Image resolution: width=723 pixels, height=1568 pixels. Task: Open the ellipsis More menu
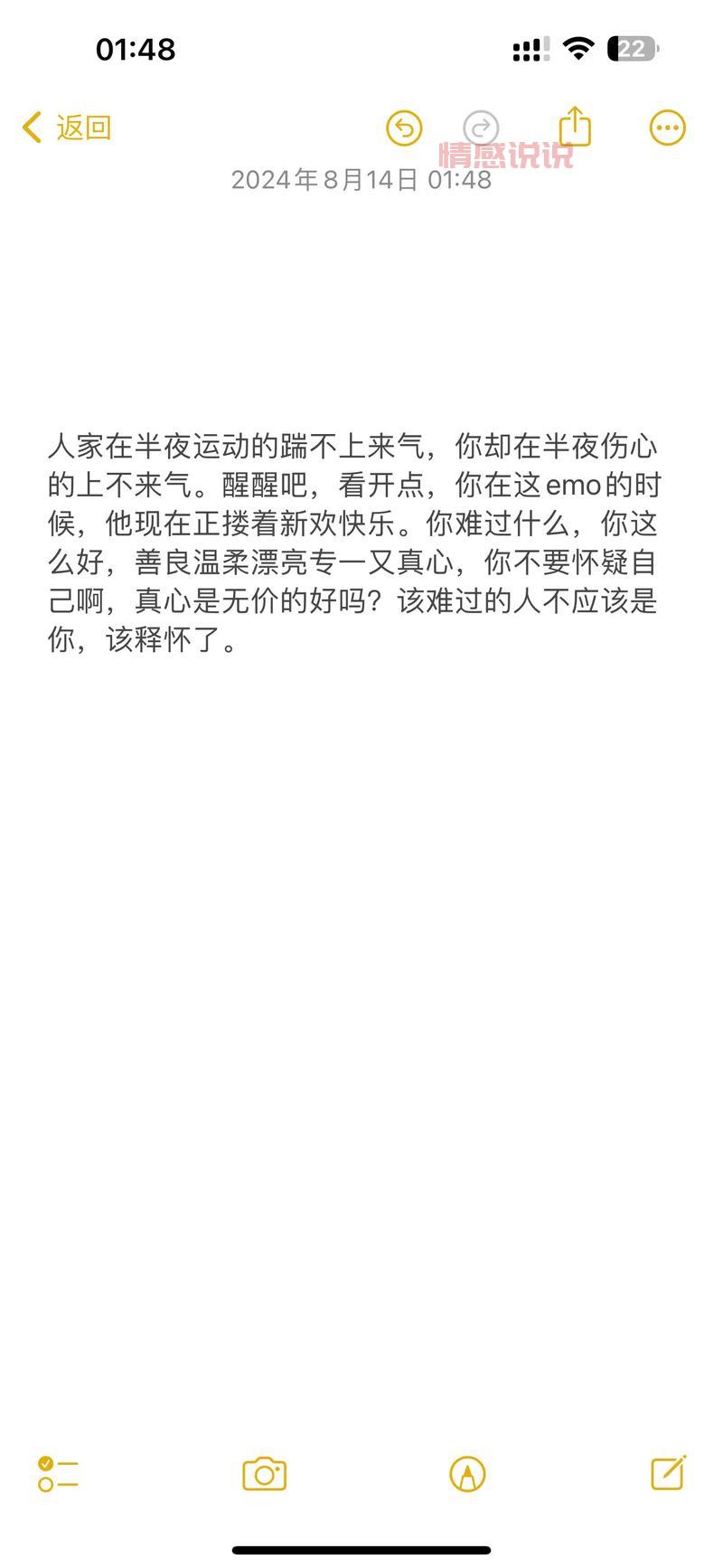(667, 126)
